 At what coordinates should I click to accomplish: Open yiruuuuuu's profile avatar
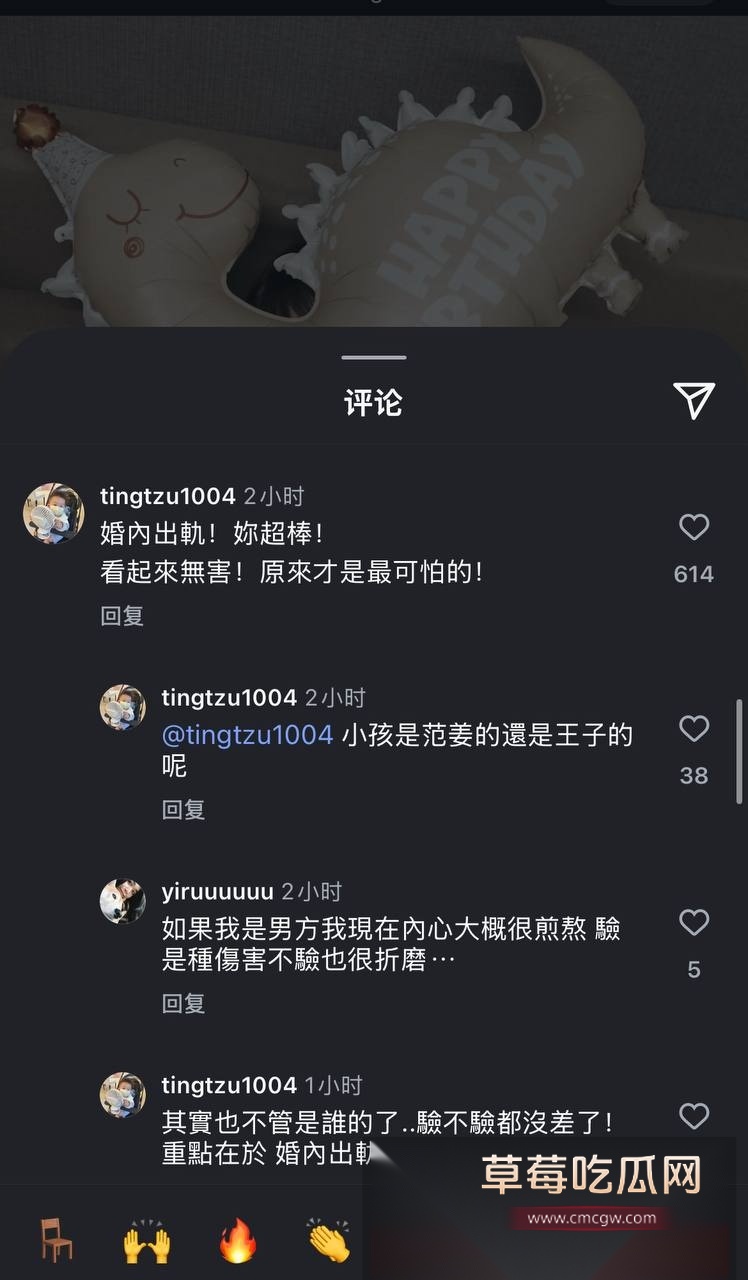tap(123, 902)
